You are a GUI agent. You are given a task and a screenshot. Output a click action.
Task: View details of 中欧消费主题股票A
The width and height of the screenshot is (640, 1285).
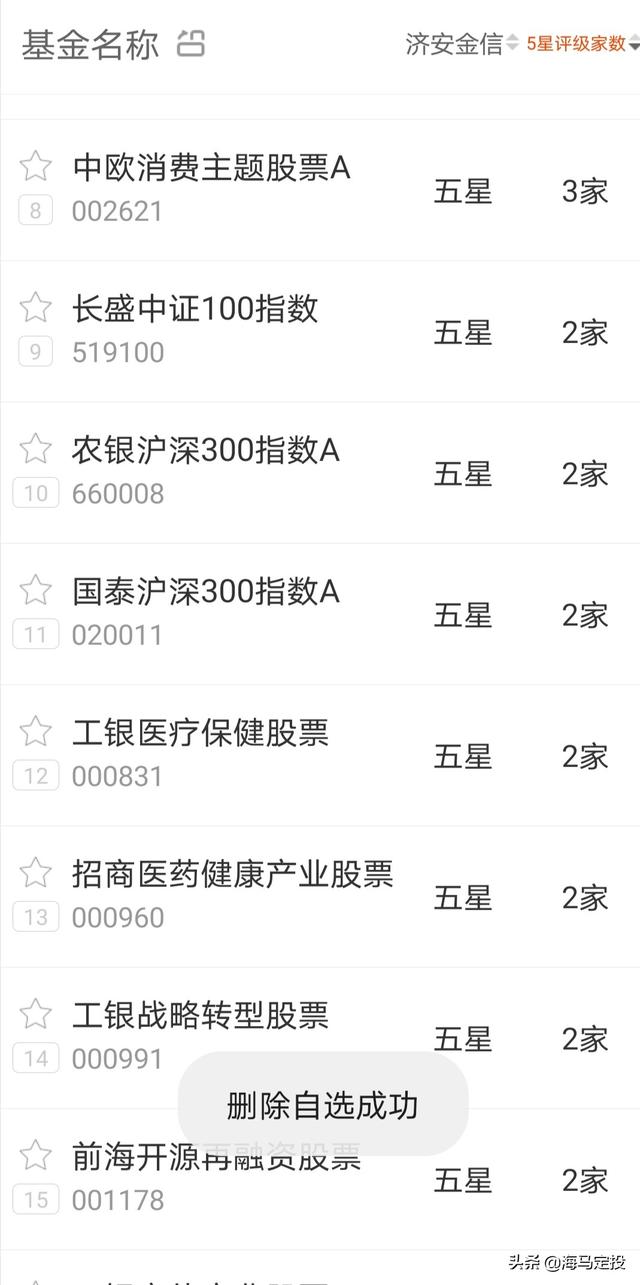point(320,190)
